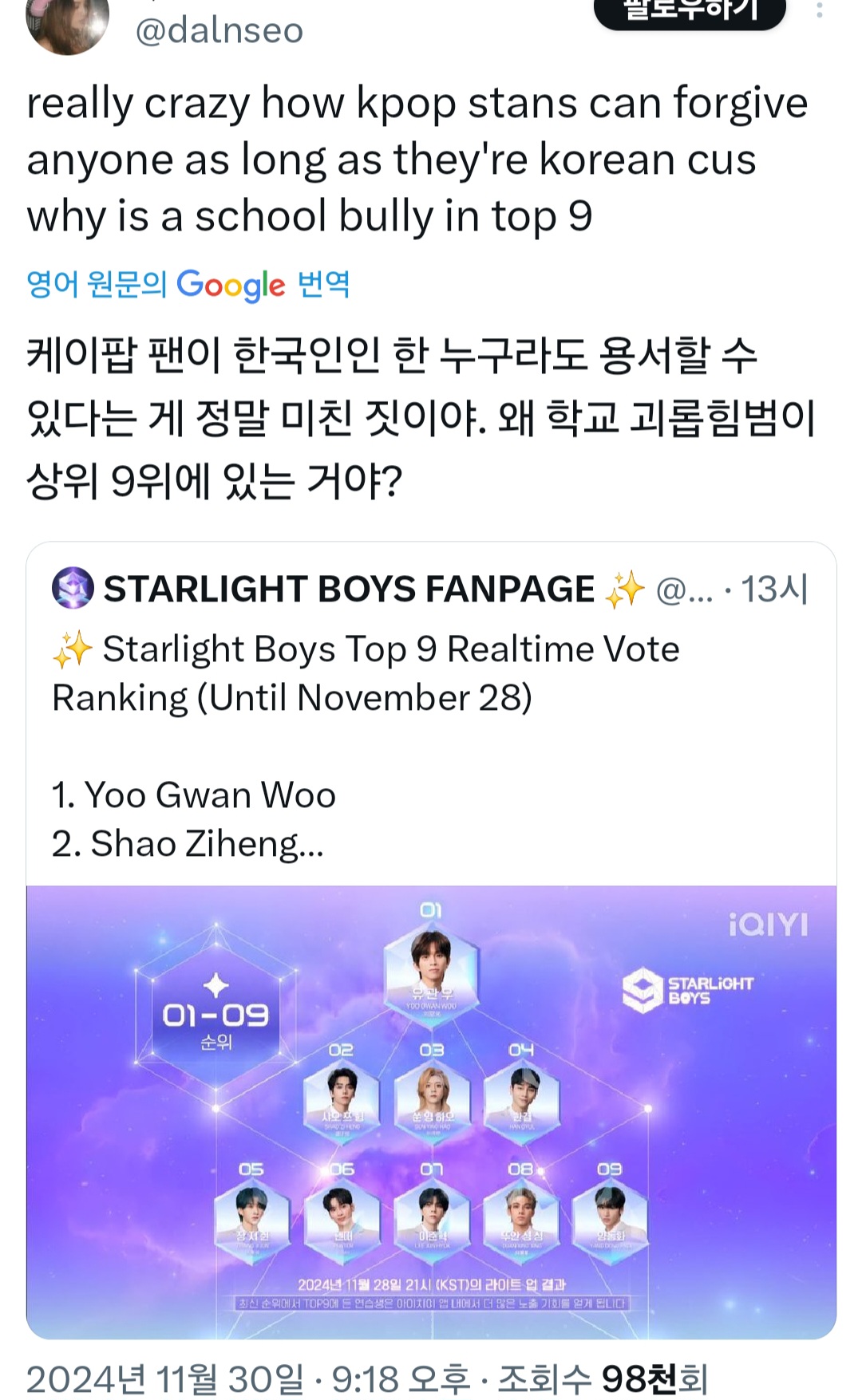
Task: View the Top 9 ranking image
Action: [431, 1110]
